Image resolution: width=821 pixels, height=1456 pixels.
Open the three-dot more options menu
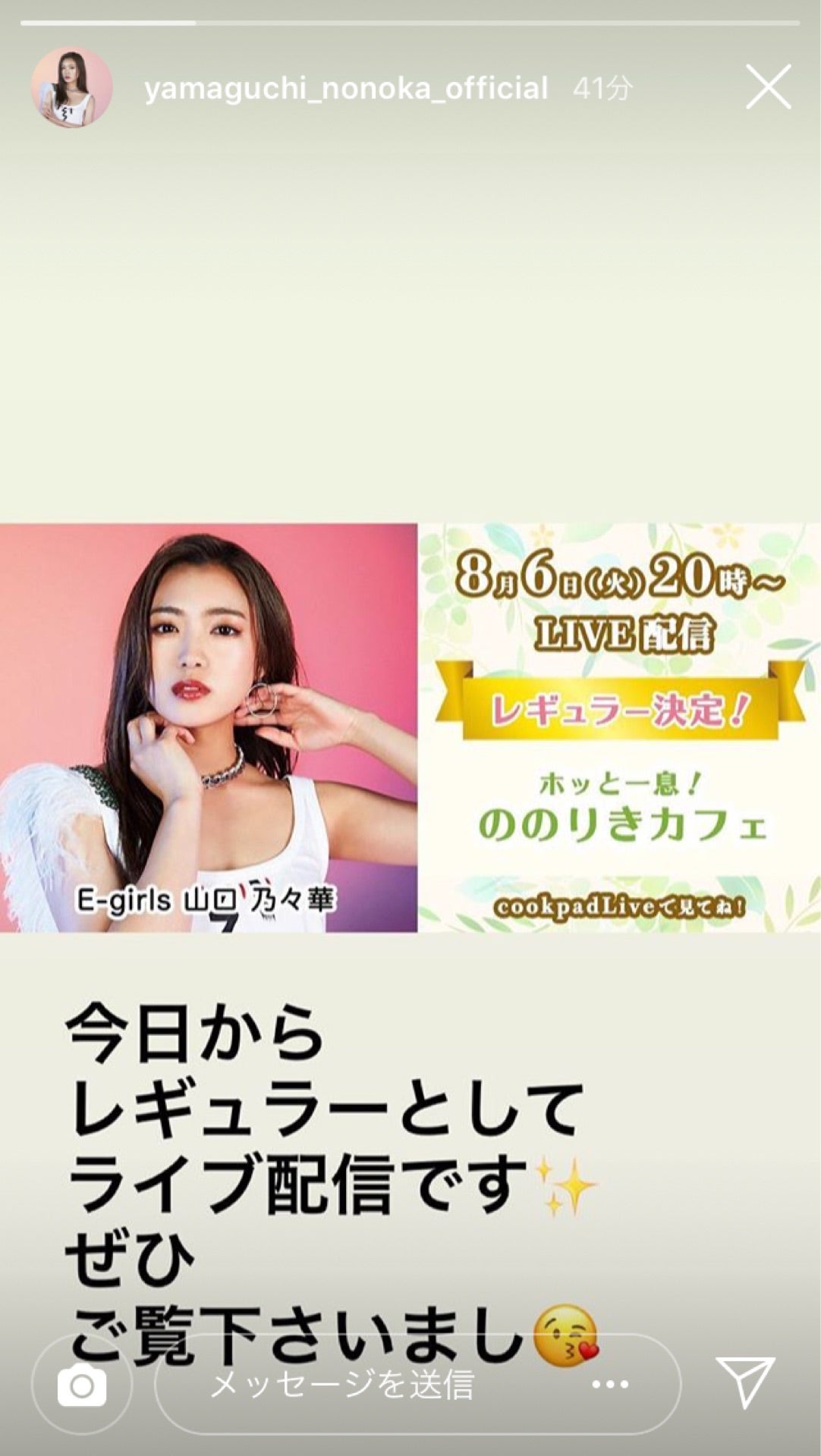609,1385
